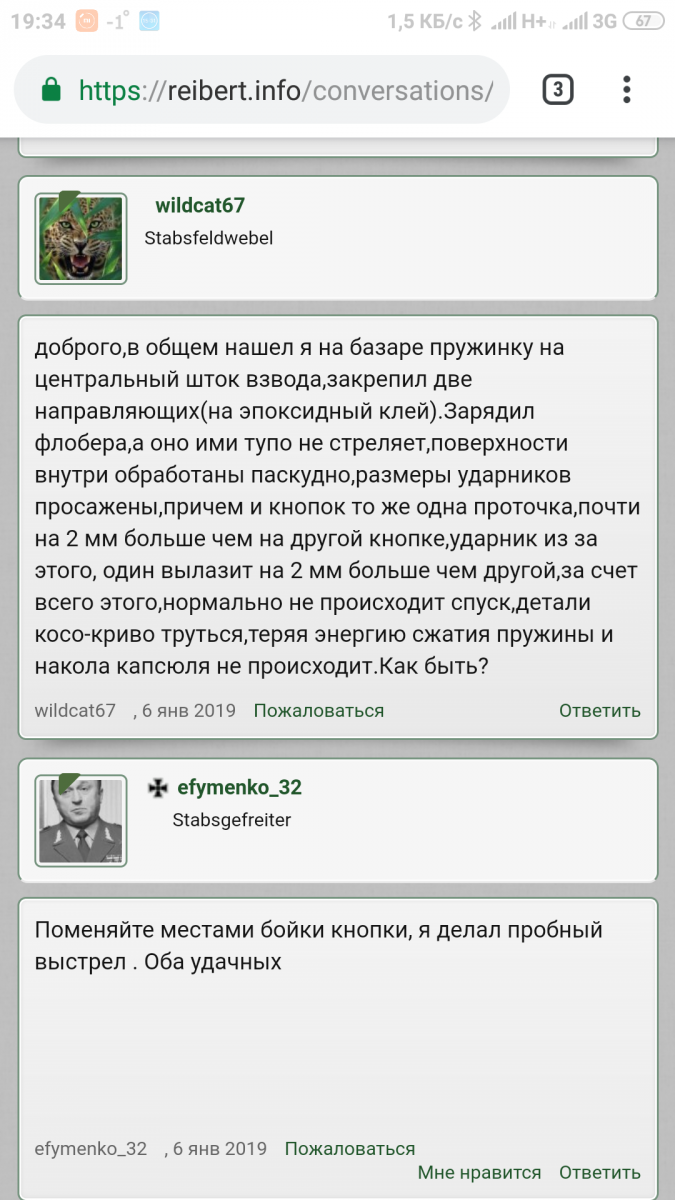View wildcat67's leopard avatar

tap(81, 238)
